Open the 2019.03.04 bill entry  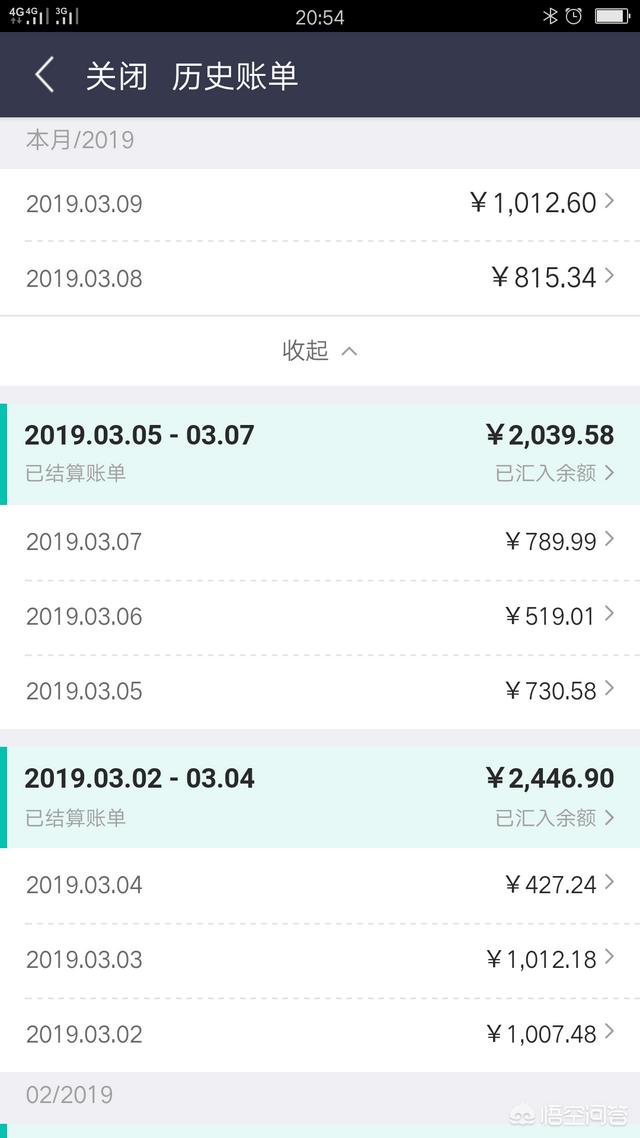point(320,885)
